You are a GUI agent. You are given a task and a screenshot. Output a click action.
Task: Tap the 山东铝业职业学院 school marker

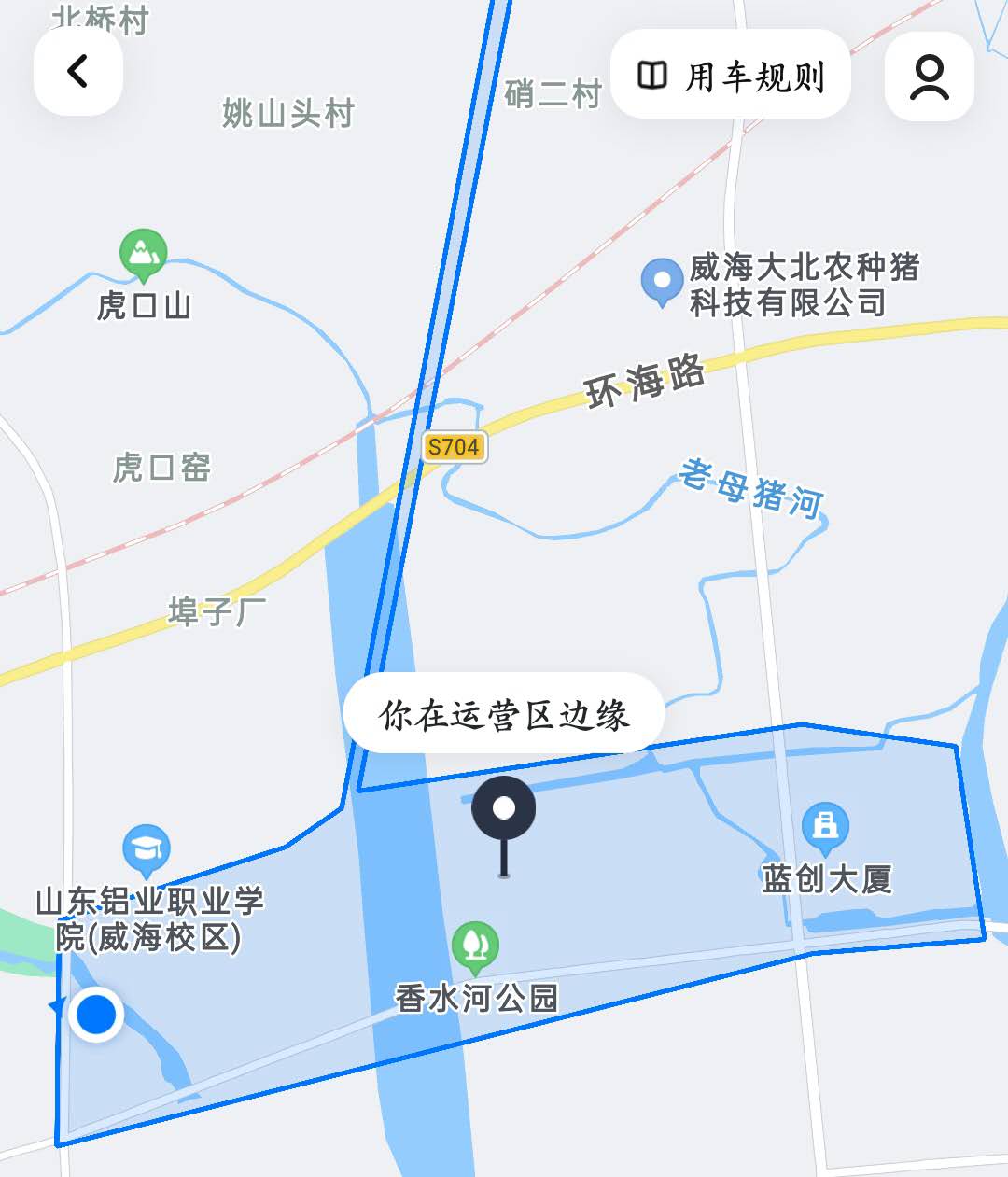click(x=146, y=848)
